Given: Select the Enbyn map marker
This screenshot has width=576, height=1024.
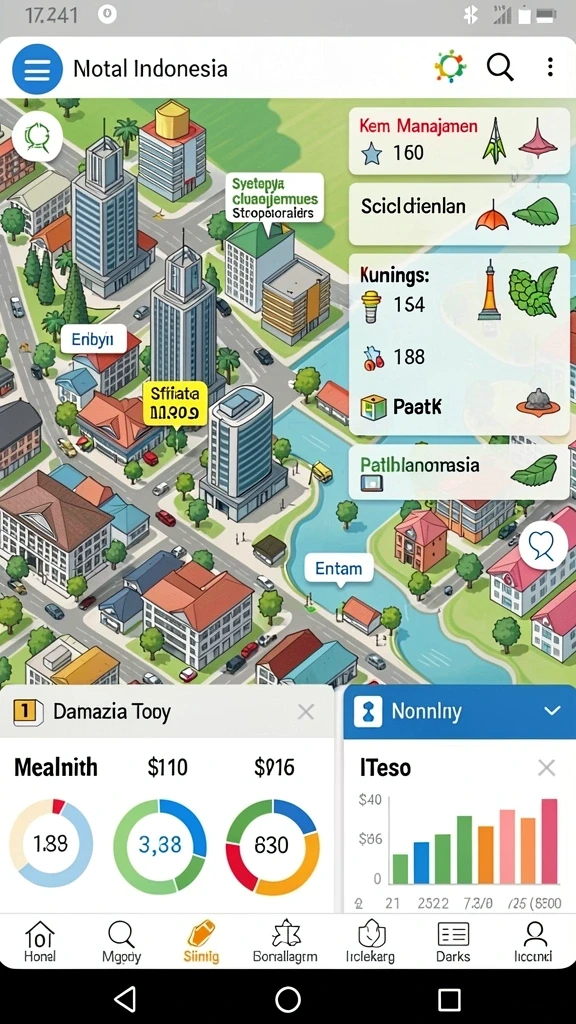Looking at the screenshot, I should pyautogui.click(x=93, y=340).
